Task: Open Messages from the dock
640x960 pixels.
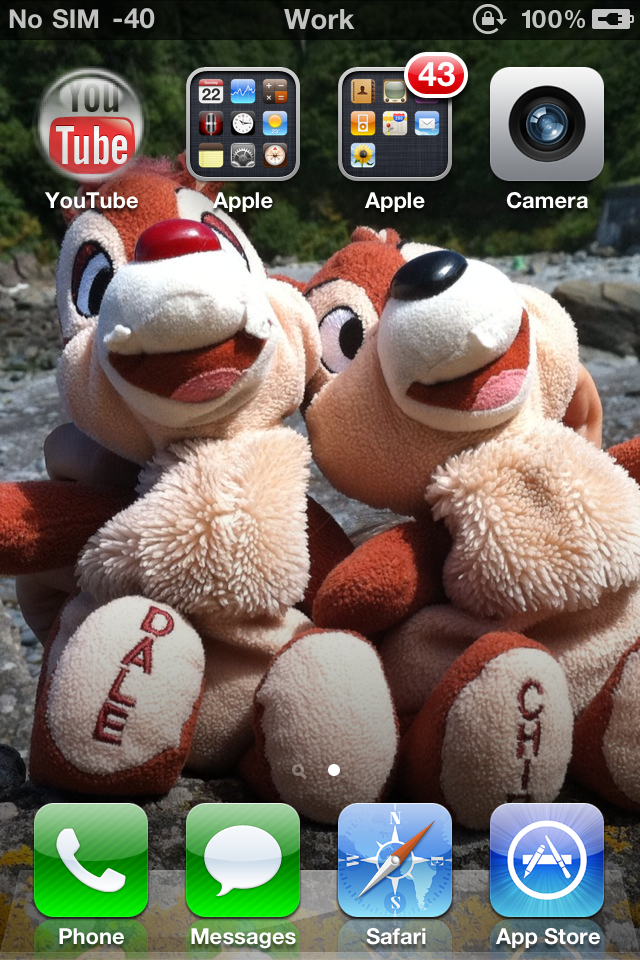Action: point(243,861)
